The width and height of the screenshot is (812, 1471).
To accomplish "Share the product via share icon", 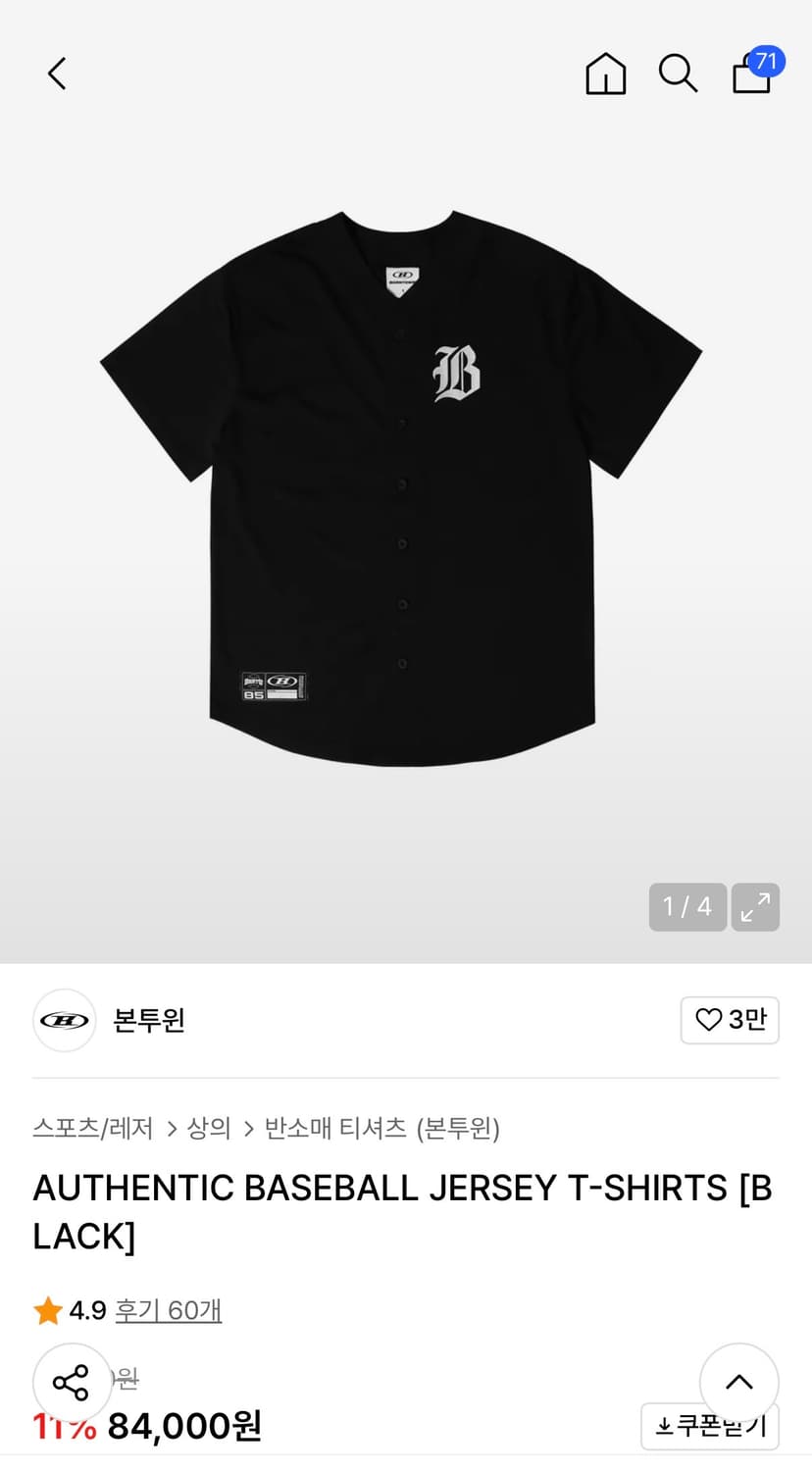I will click(73, 1384).
